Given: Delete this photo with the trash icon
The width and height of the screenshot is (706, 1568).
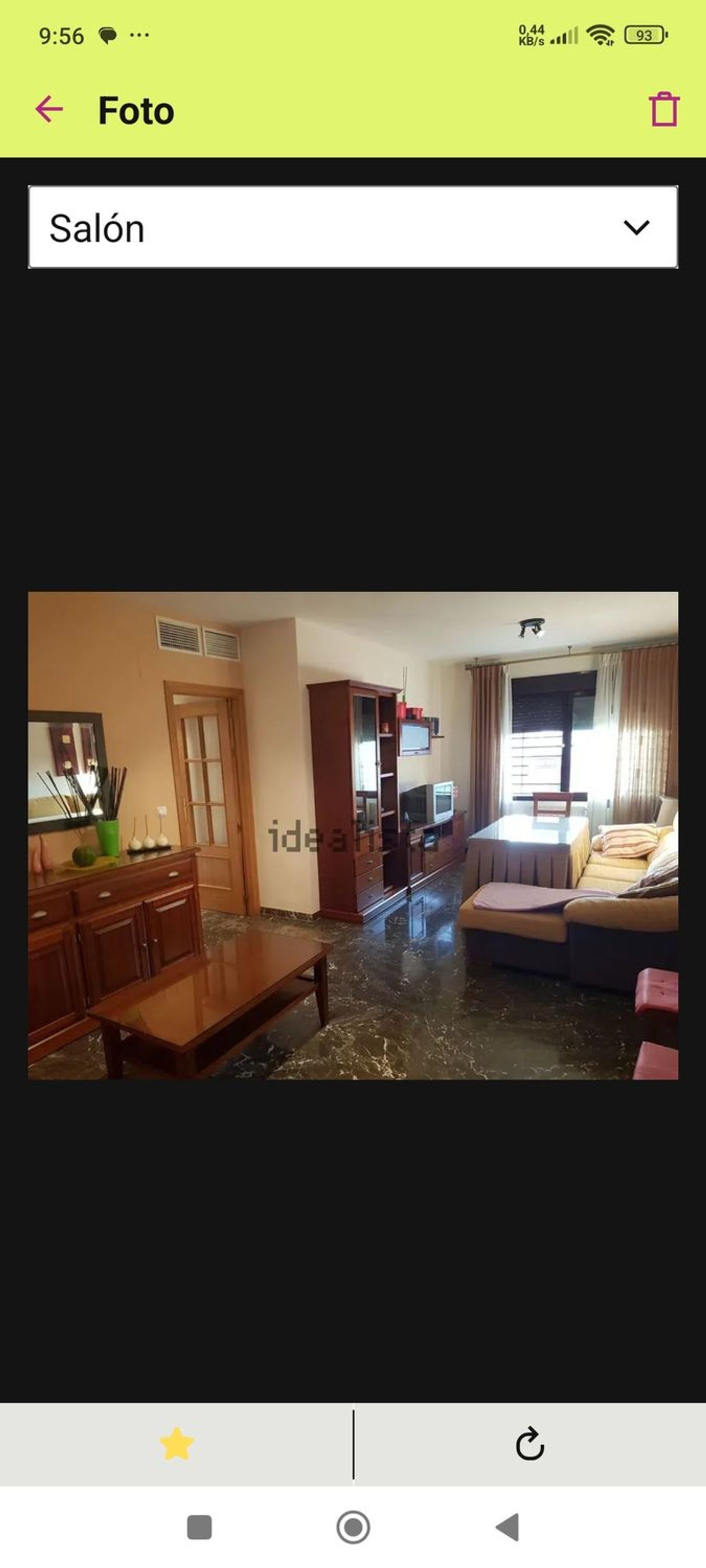Looking at the screenshot, I should pyautogui.click(x=663, y=110).
